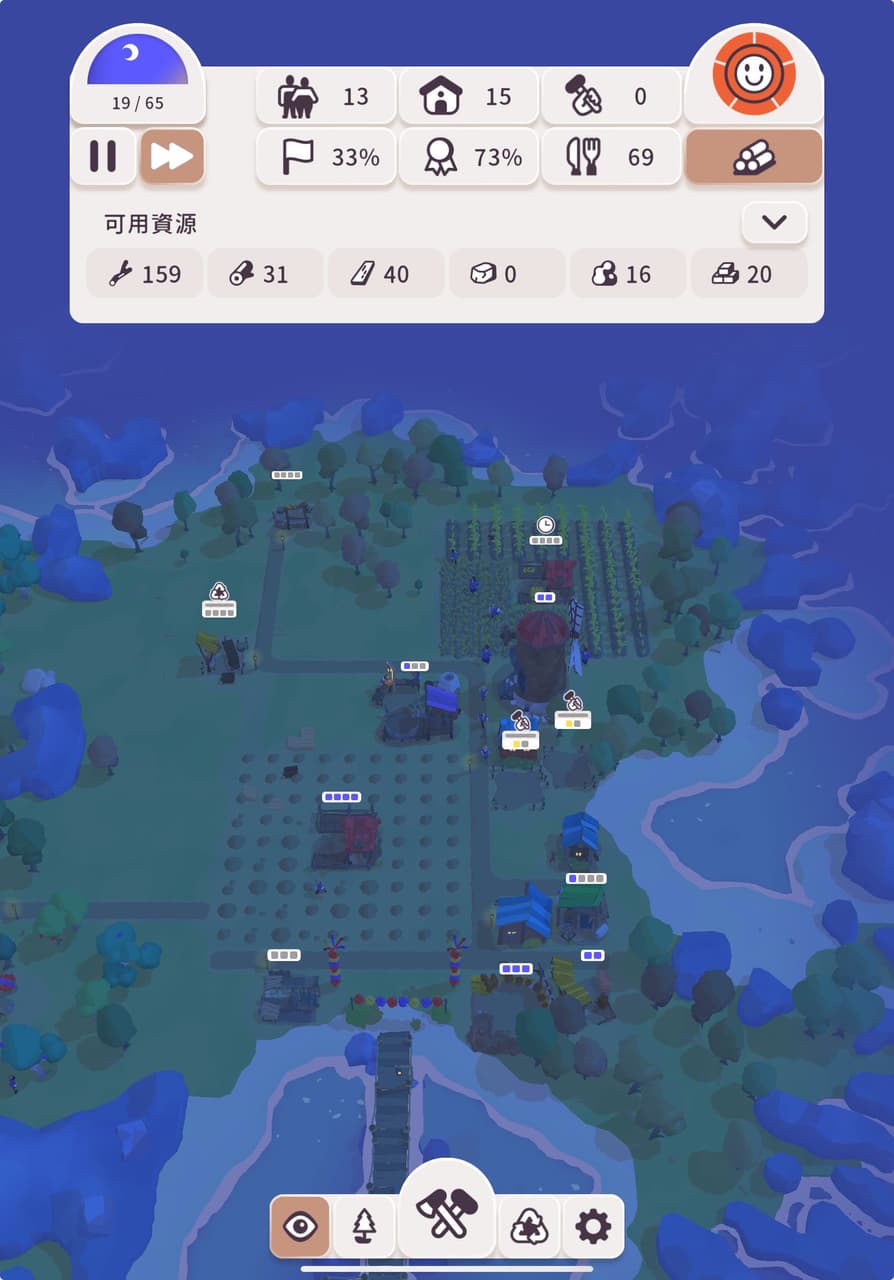Open the recycle/demolish tool
Viewport: 894px width, 1280px height.
pos(529,1226)
